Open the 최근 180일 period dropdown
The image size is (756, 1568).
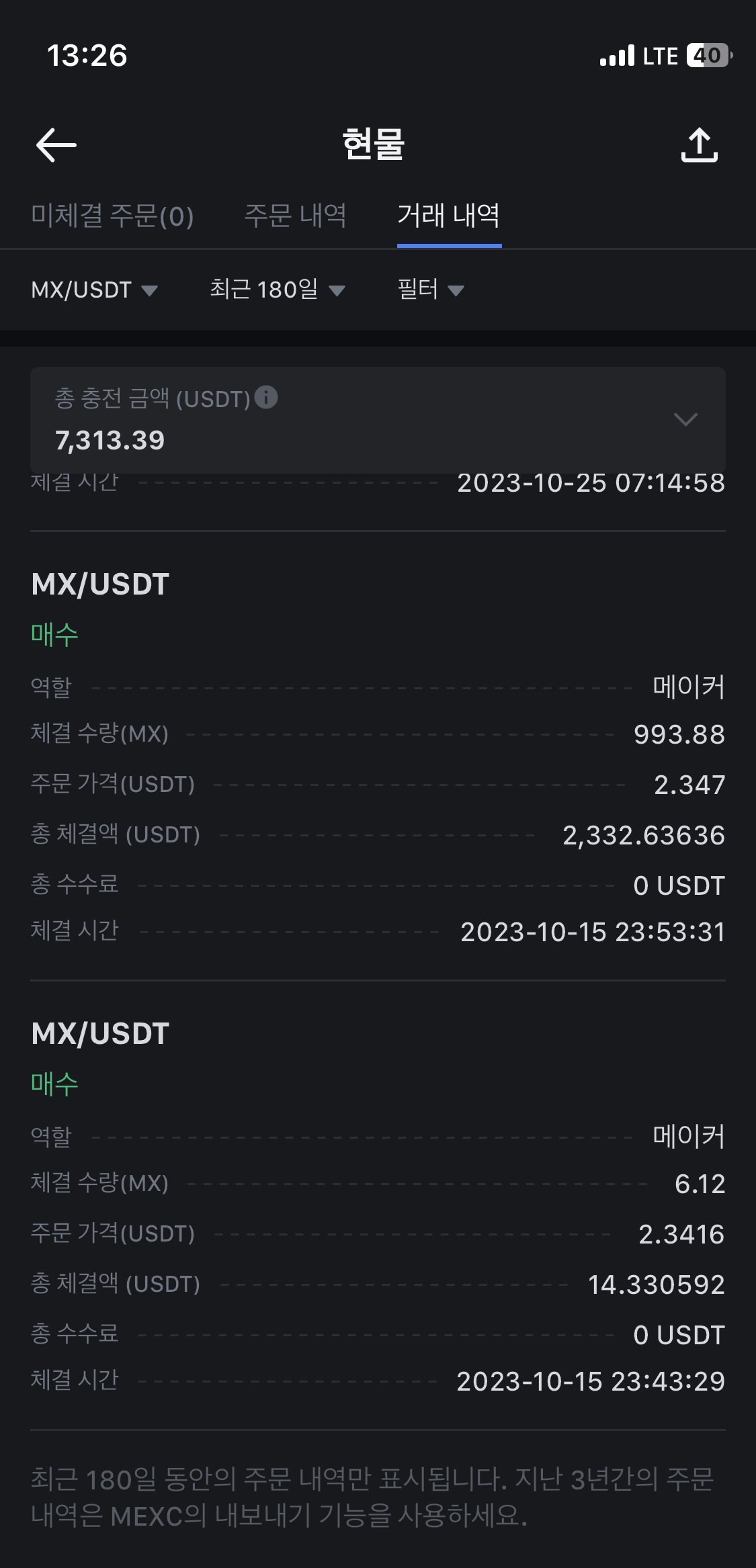(x=277, y=290)
